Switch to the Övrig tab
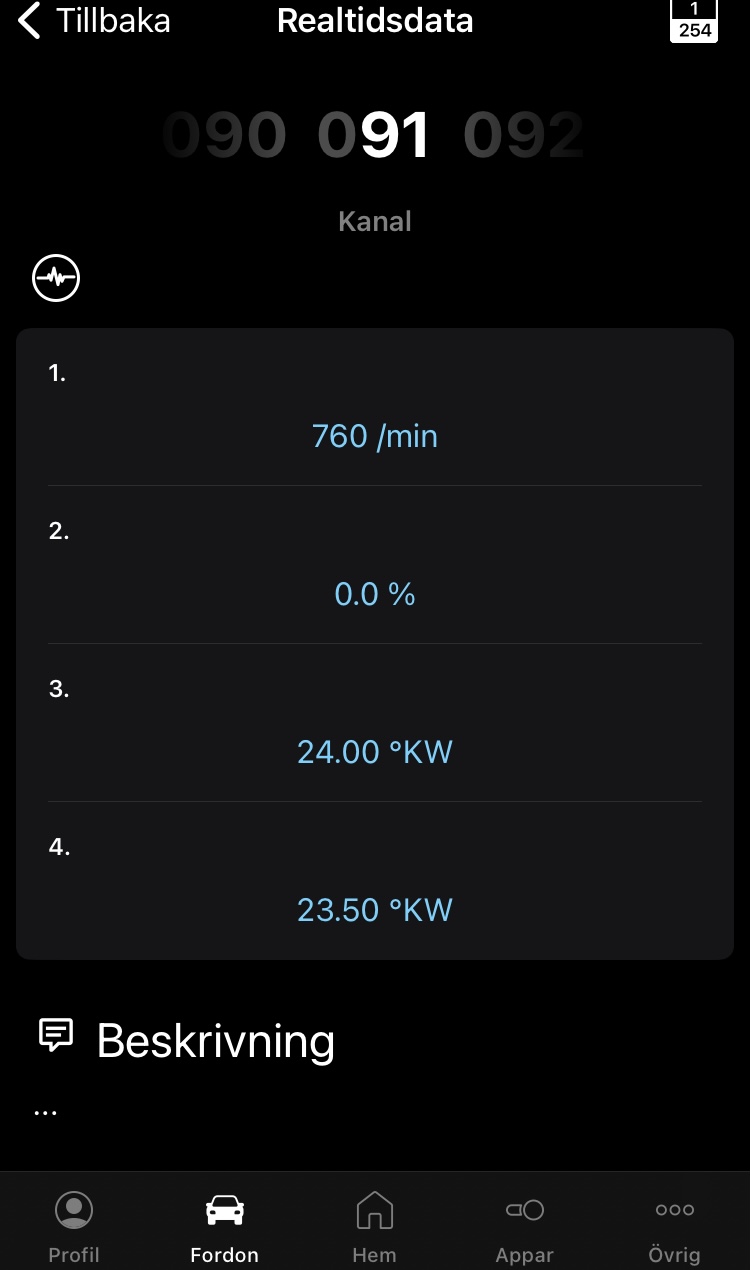Viewport: 750px width, 1270px height. pos(674,1225)
